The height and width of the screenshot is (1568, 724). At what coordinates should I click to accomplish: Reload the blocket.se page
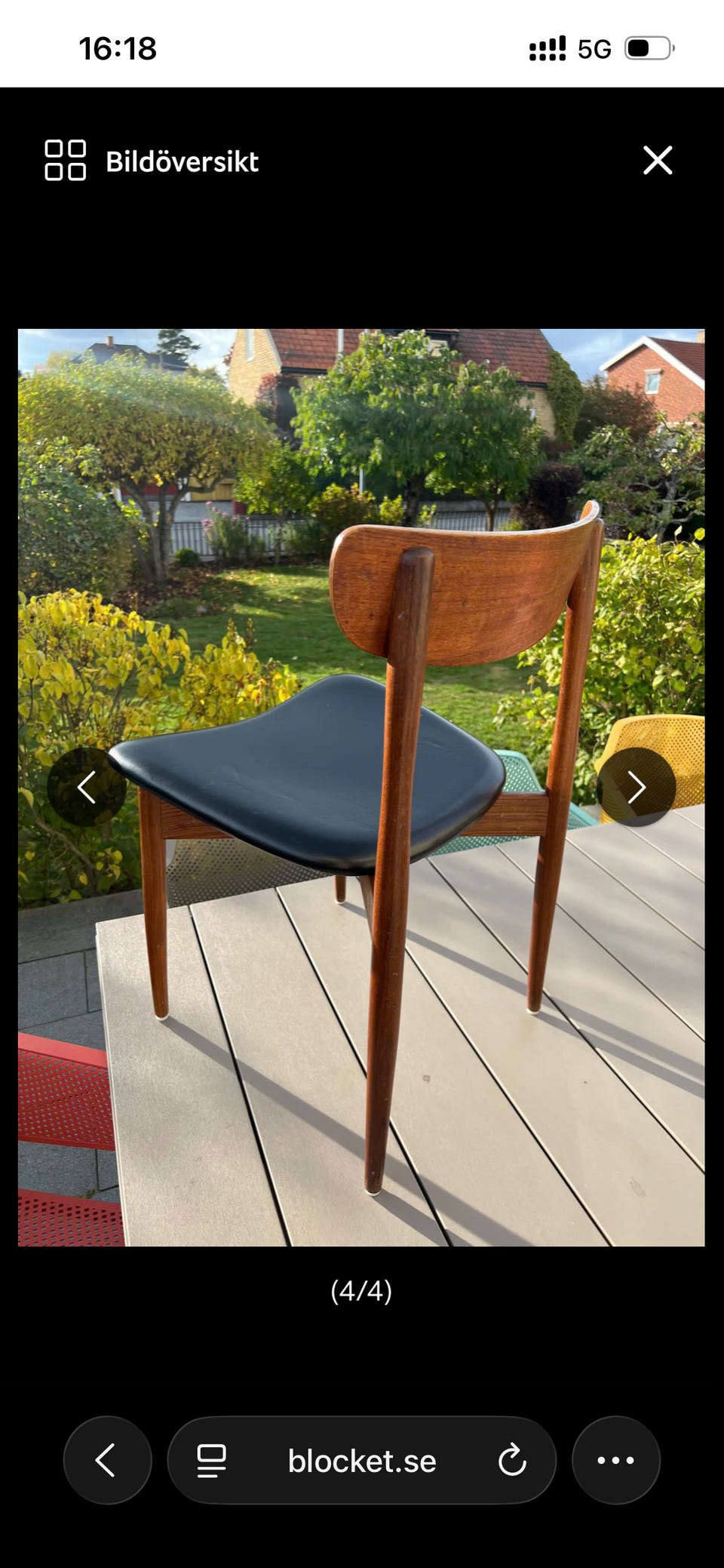(x=512, y=1461)
